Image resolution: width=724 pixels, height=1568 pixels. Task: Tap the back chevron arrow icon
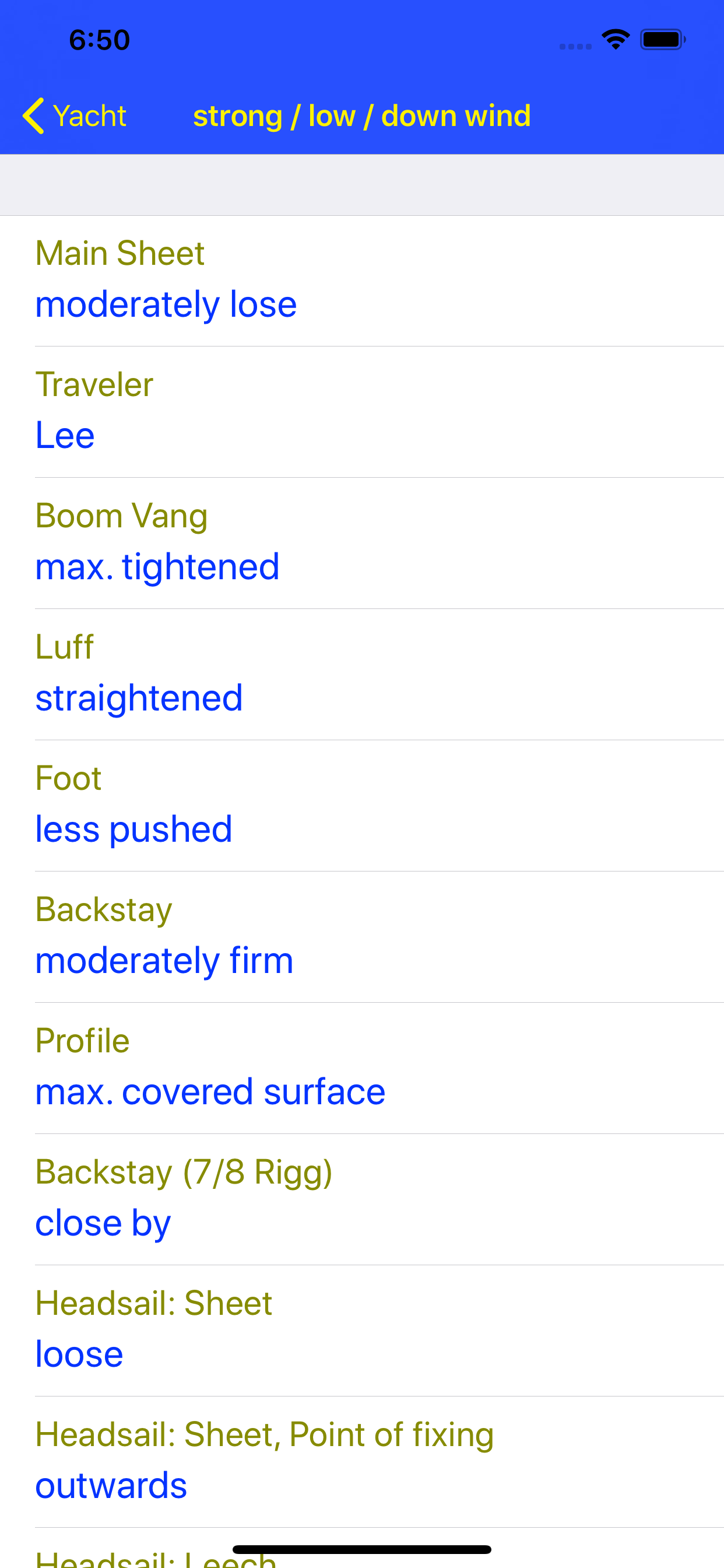pyautogui.click(x=33, y=116)
